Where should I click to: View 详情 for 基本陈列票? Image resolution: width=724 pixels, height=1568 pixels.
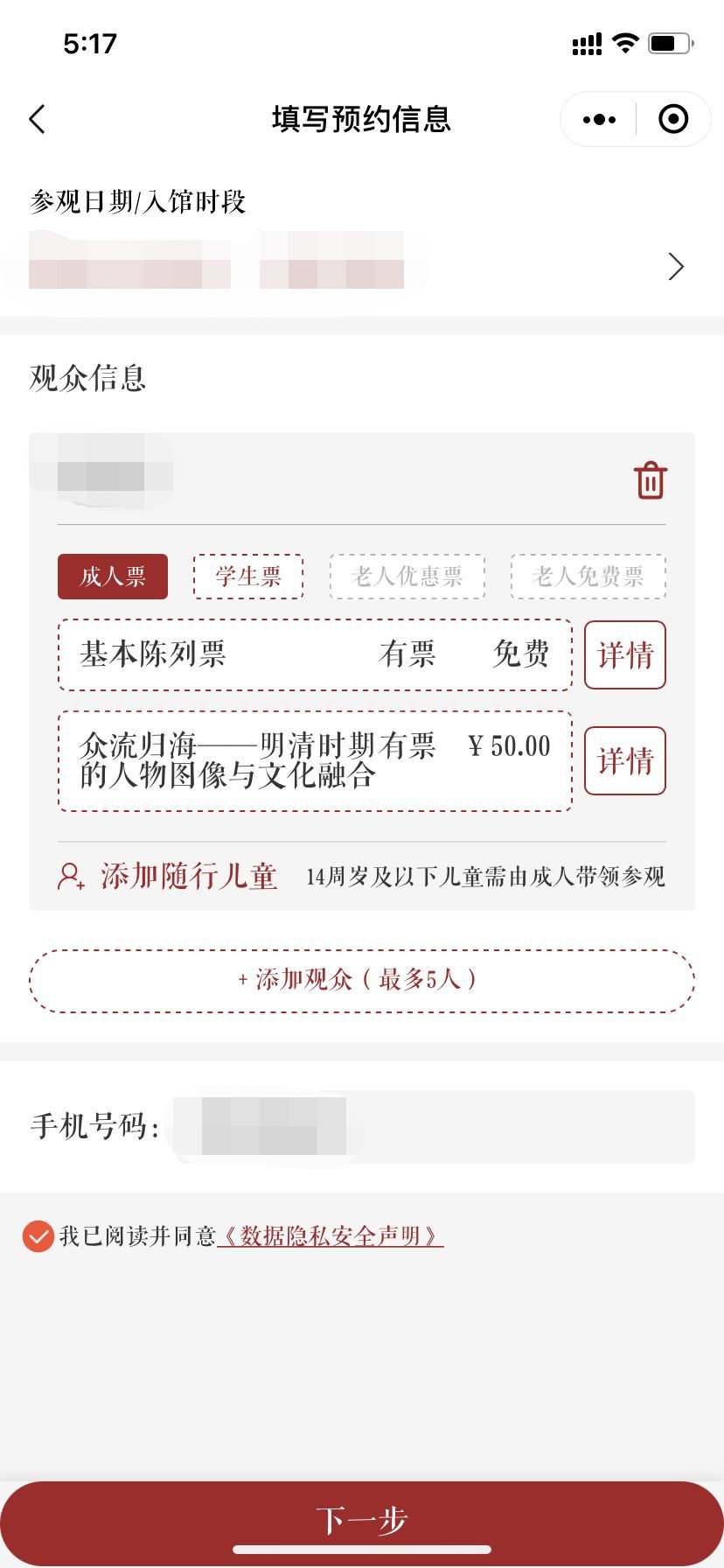click(x=625, y=654)
